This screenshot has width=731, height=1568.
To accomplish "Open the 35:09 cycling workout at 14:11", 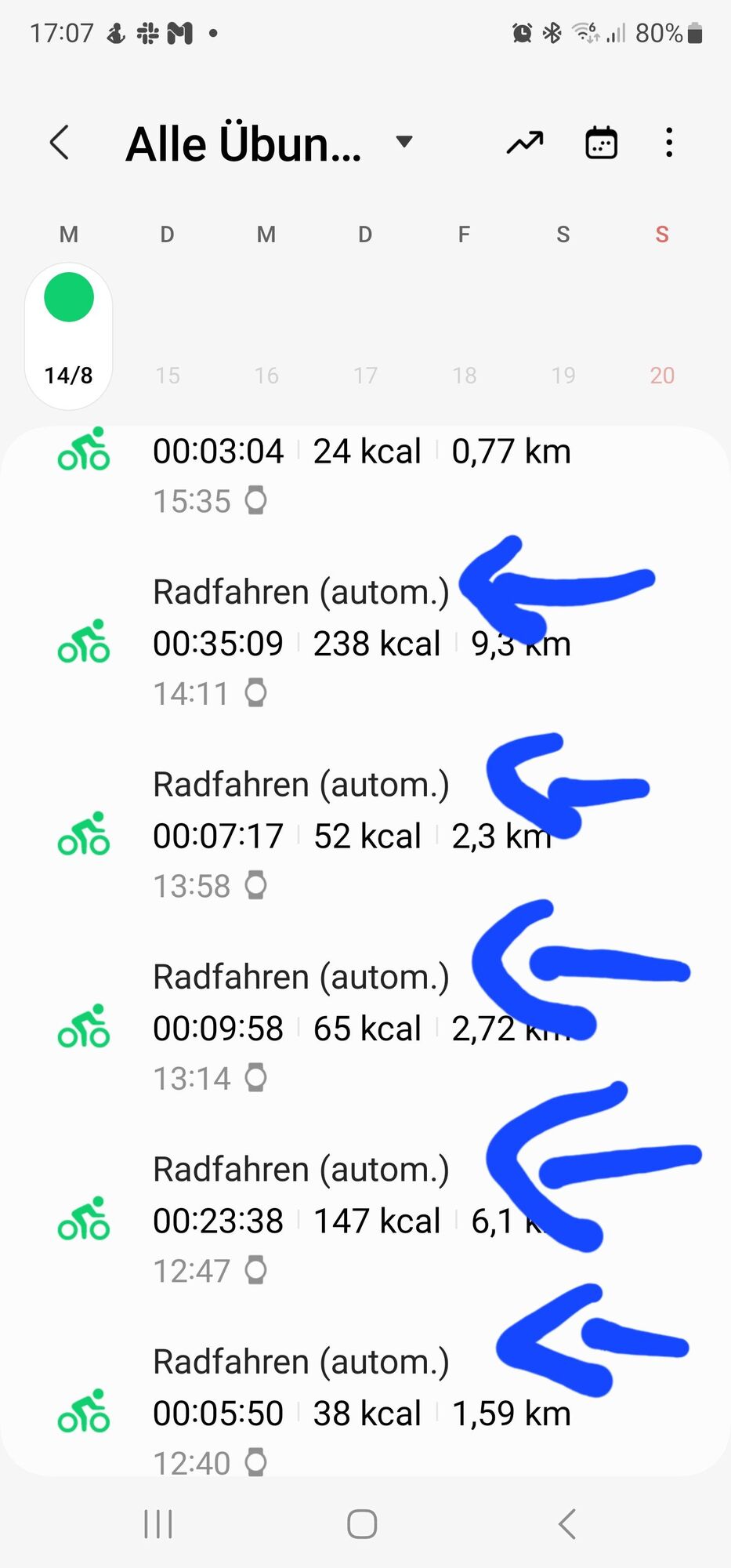I will coord(313,643).
